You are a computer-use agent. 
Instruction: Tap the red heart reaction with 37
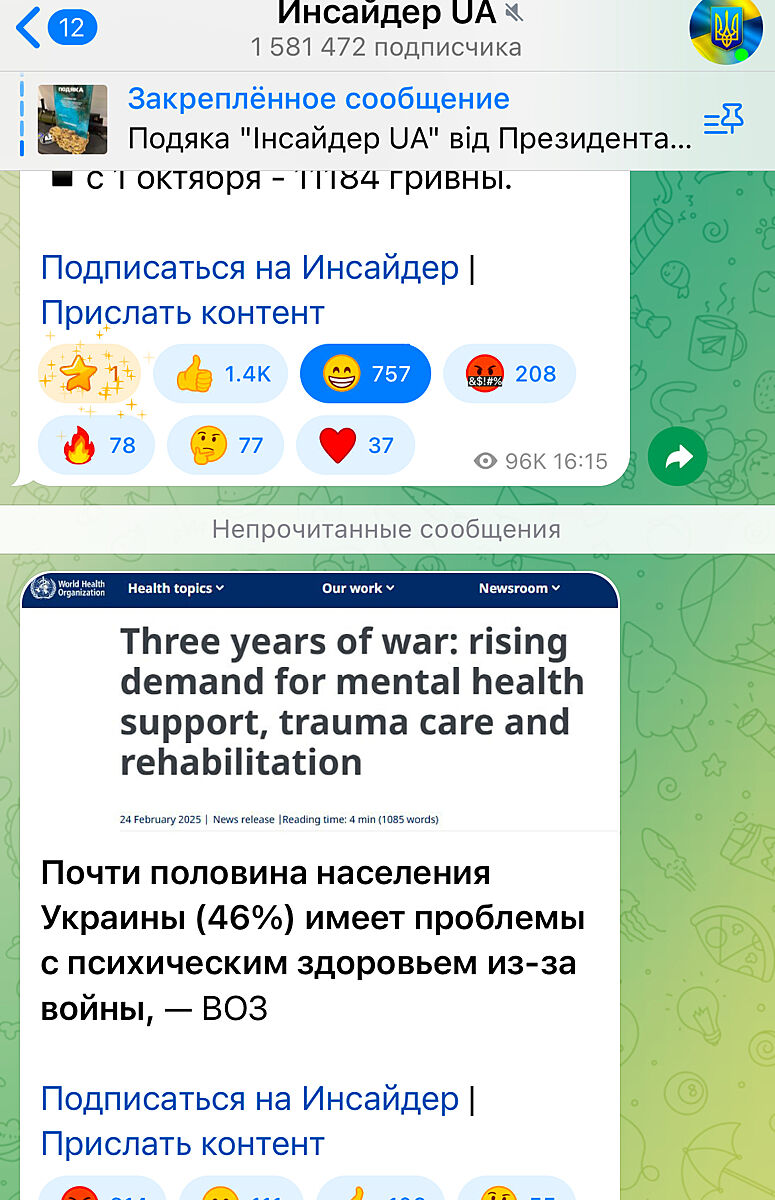point(354,444)
